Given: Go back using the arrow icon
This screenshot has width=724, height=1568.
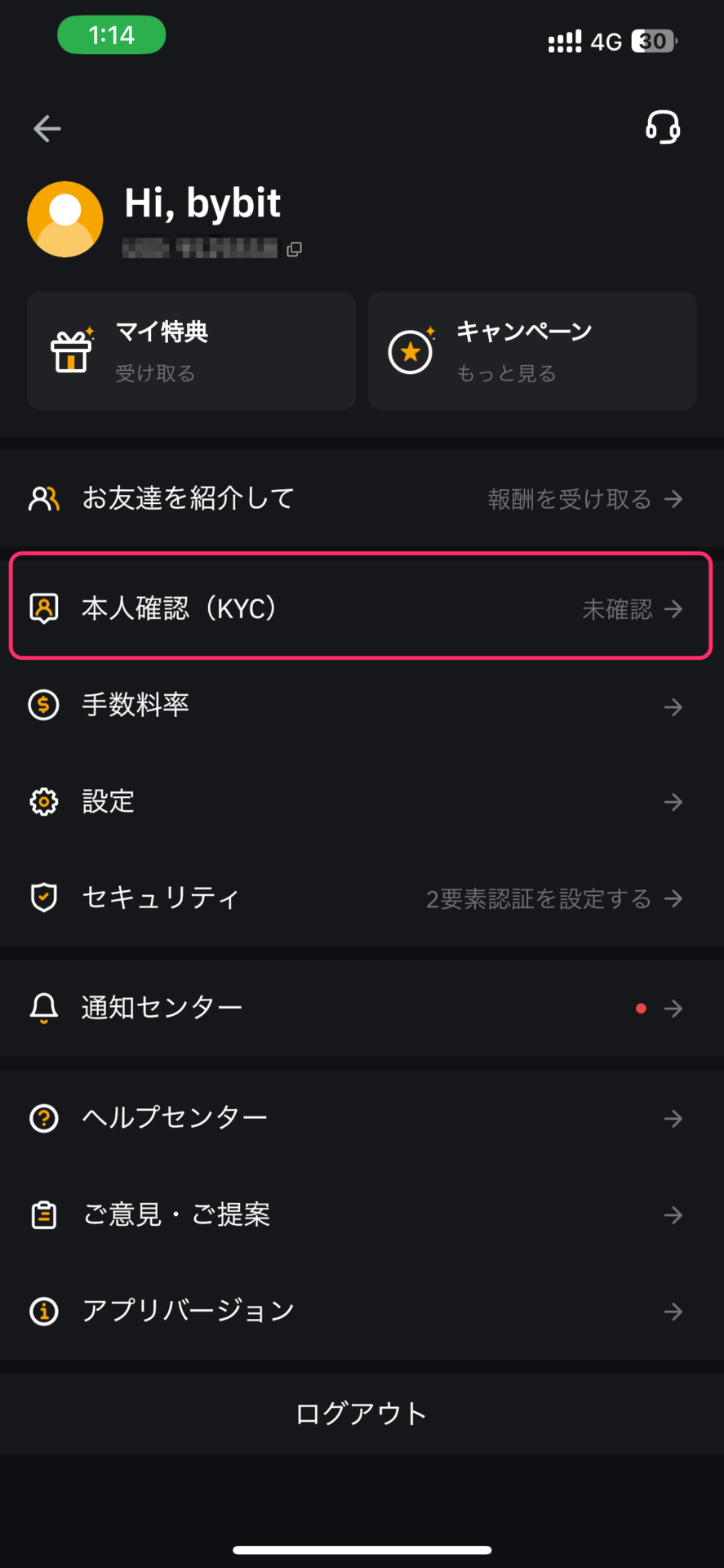Looking at the screenshot, I should [x=47, y=128].
